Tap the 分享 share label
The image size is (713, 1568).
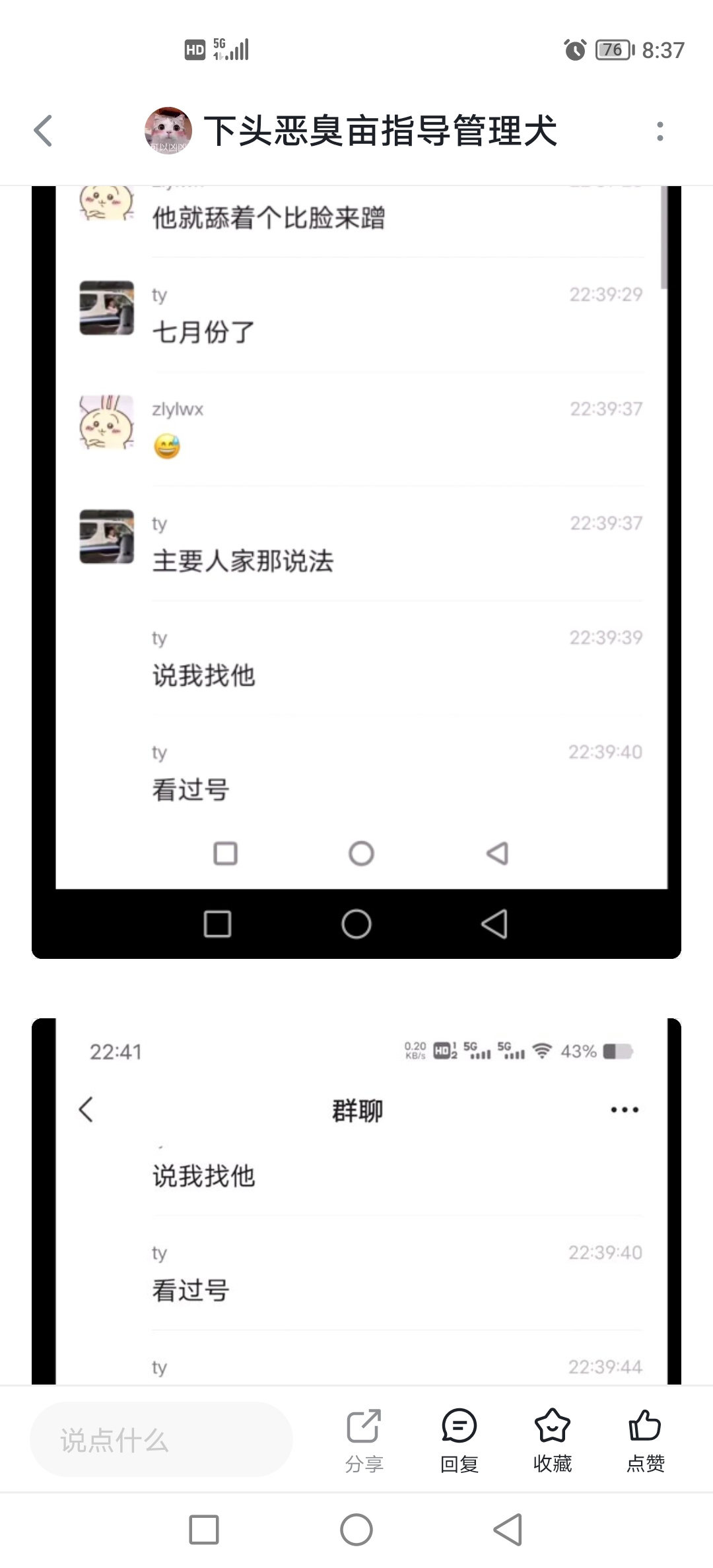[364, 1463]
